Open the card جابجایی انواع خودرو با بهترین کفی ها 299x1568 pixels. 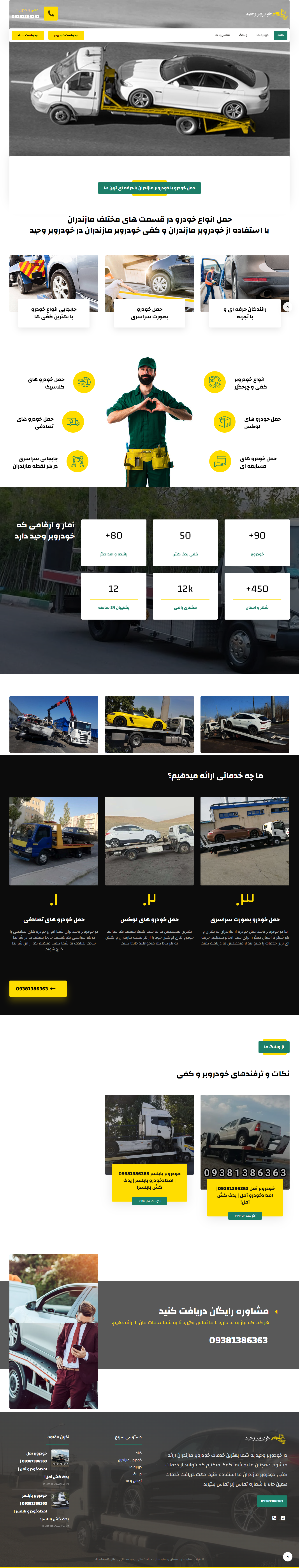coord(54,313)
